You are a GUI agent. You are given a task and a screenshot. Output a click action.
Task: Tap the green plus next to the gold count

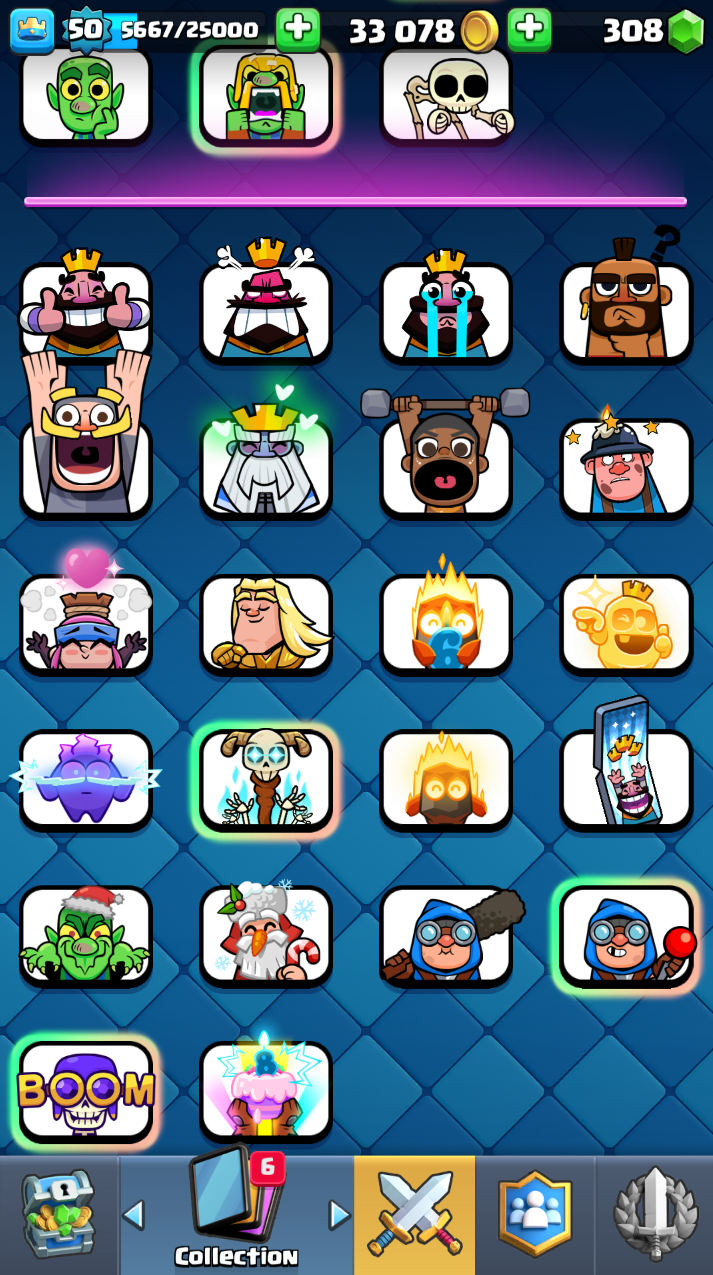click(x=529, y=30)
